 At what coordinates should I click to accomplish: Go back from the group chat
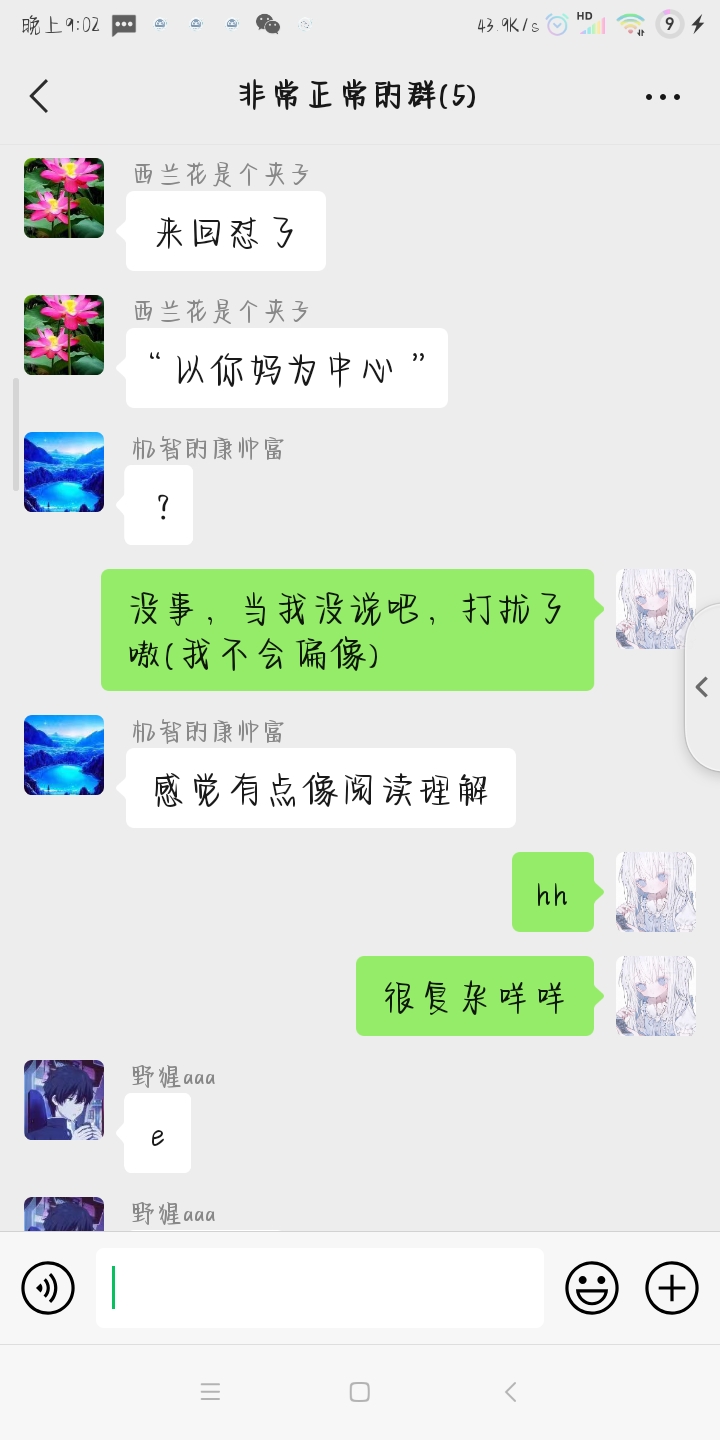(x=39, y=96)
